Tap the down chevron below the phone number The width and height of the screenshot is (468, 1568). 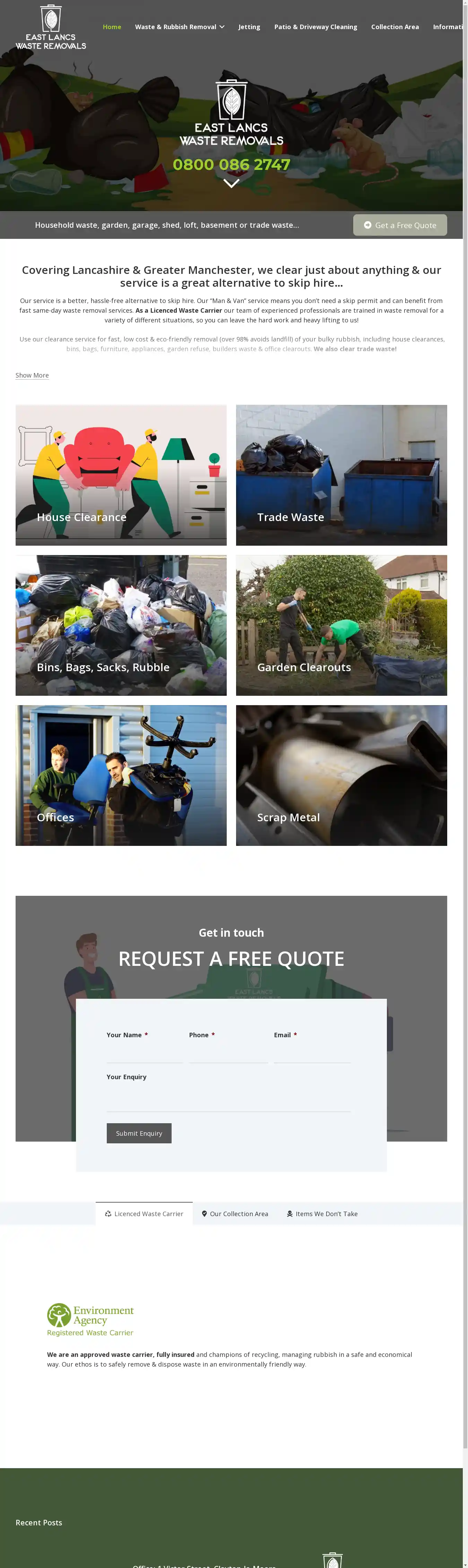[x=231, y=183]
